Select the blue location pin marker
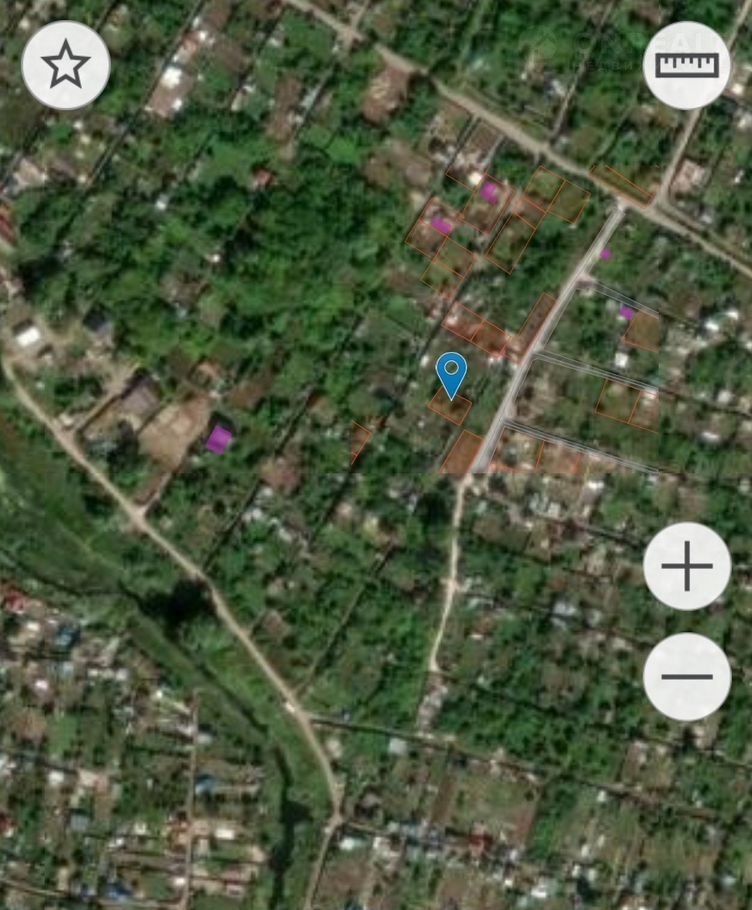Screen dimensions: 752x910 coord(452,374)
